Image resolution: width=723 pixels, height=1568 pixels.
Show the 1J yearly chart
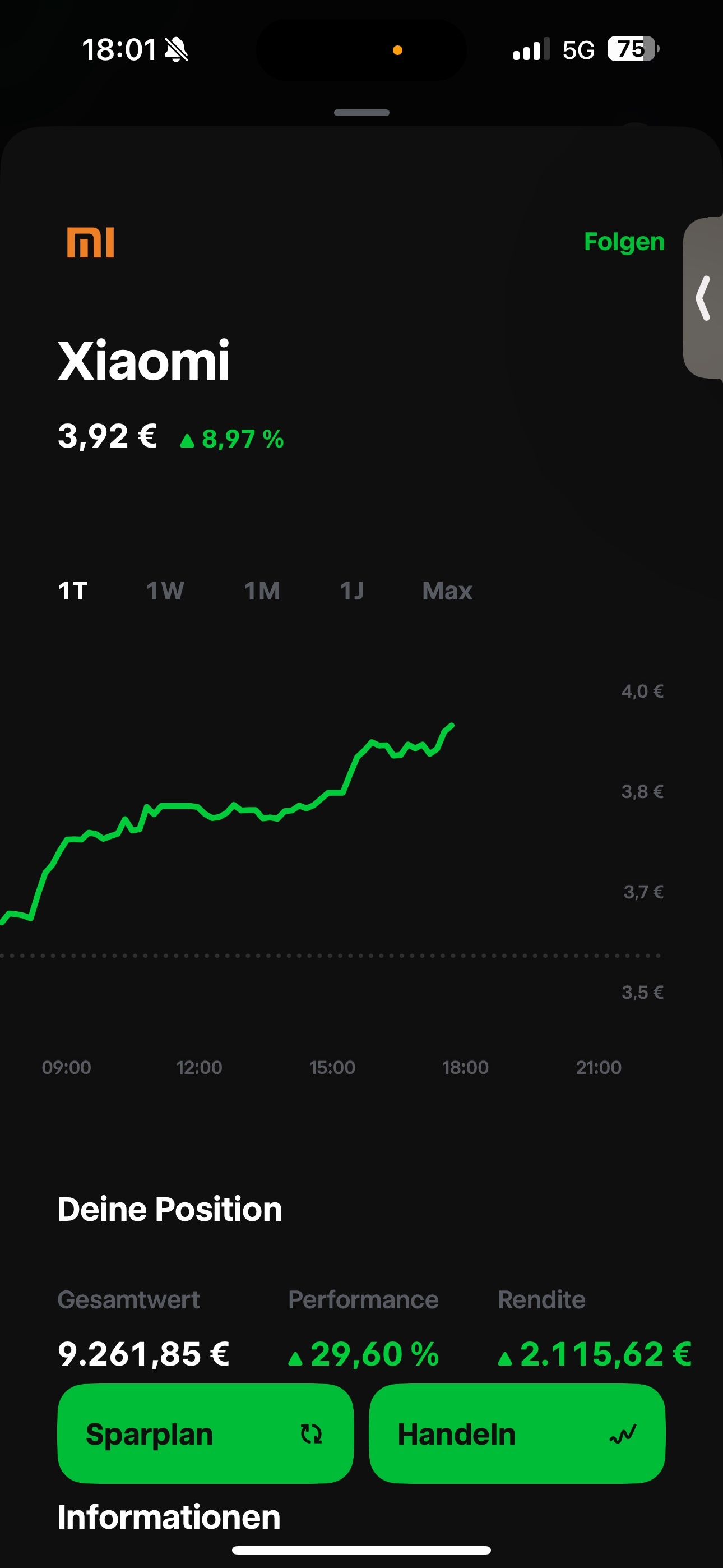coord(351,591)
